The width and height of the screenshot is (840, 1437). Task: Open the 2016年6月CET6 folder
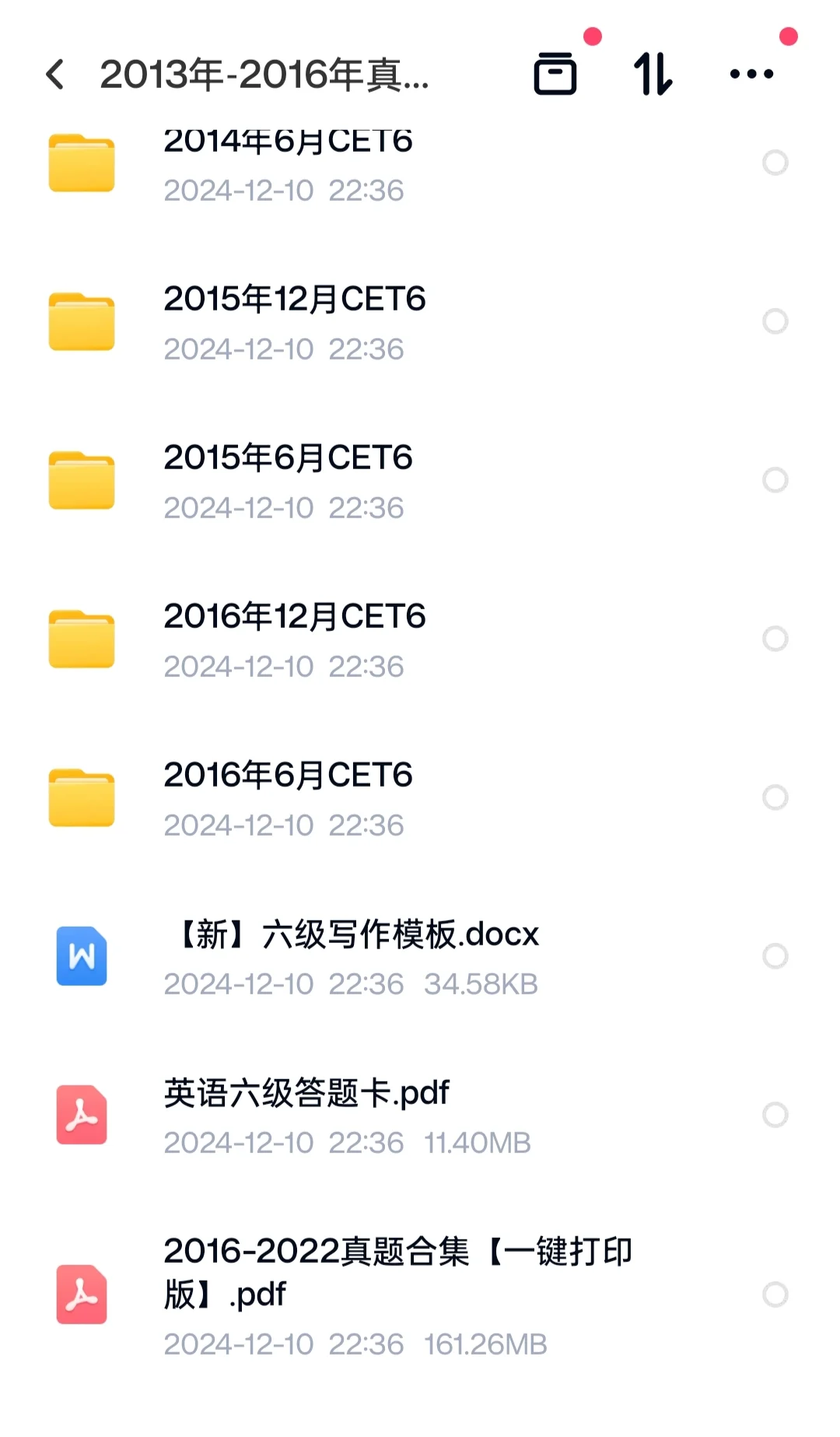[288, 797]
